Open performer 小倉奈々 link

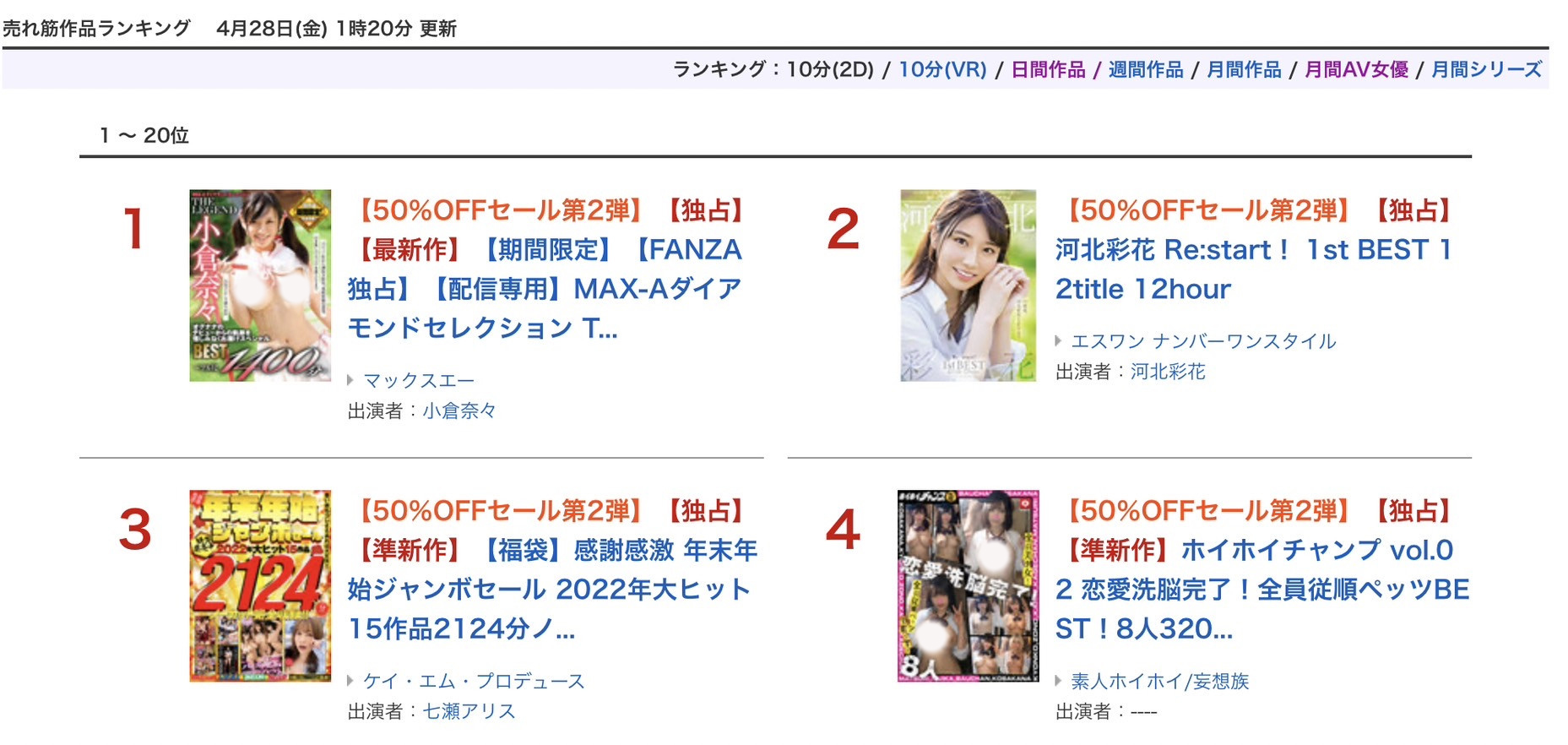[459, 411]
